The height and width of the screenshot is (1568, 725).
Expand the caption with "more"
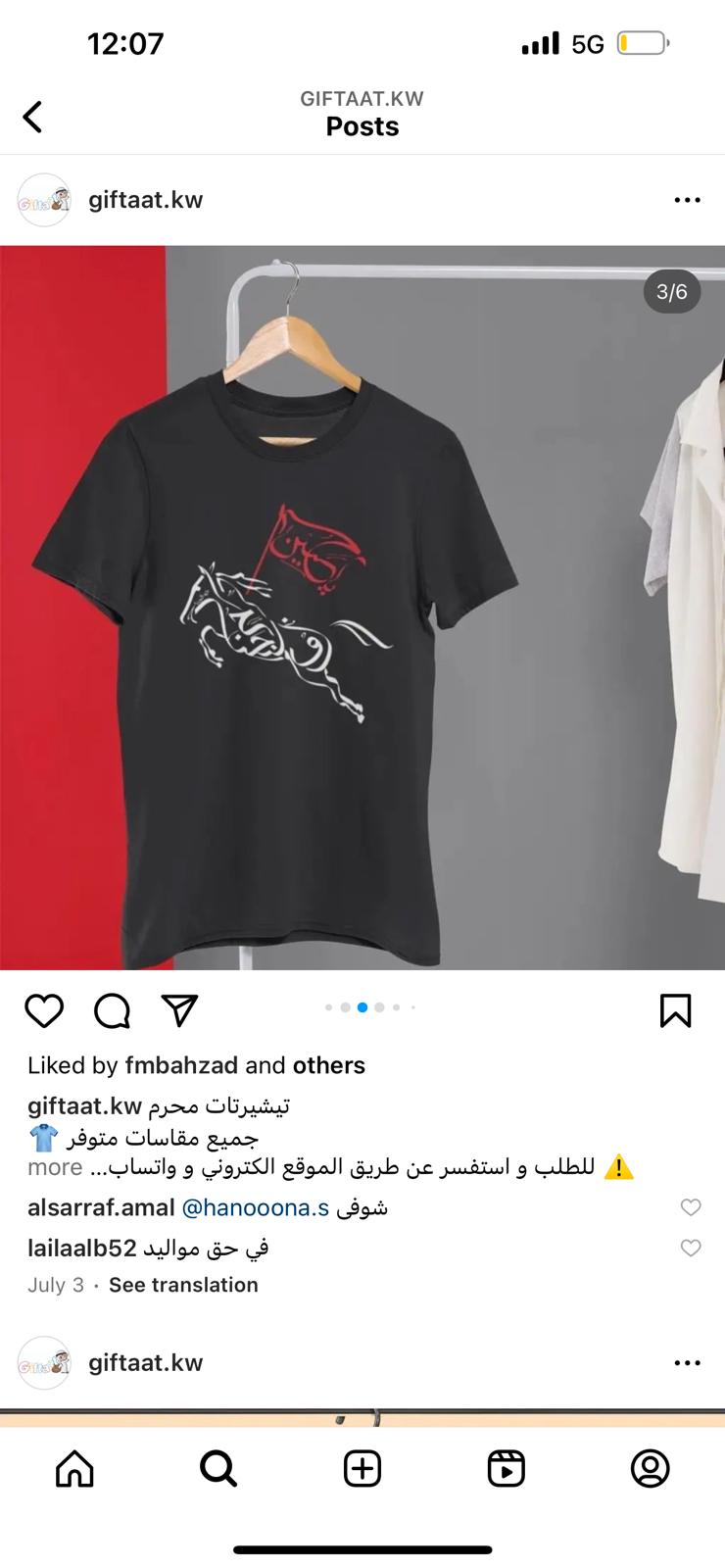[55, 1167]
